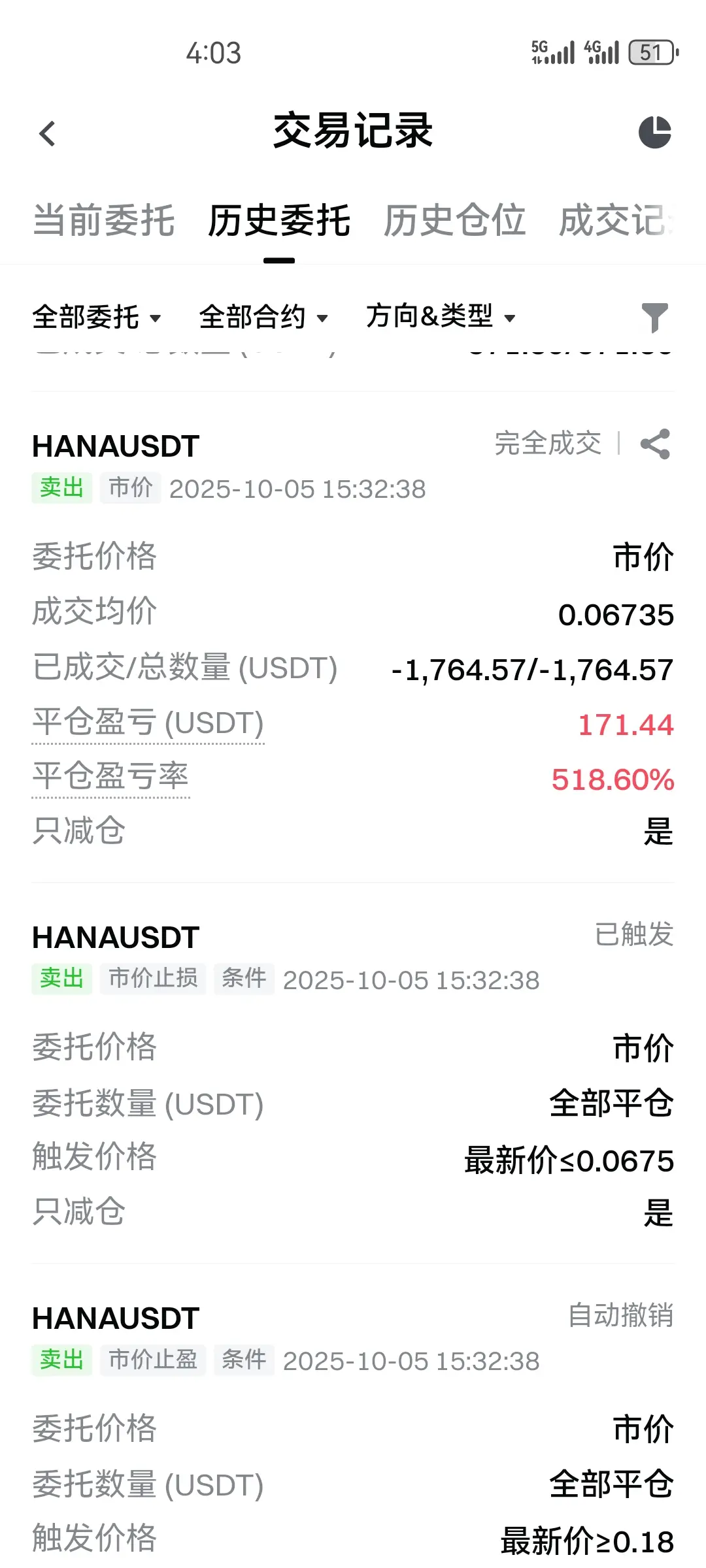Open the 方向&类型 filter dropdown
The image size is (706, 1568).
[441, 317]
